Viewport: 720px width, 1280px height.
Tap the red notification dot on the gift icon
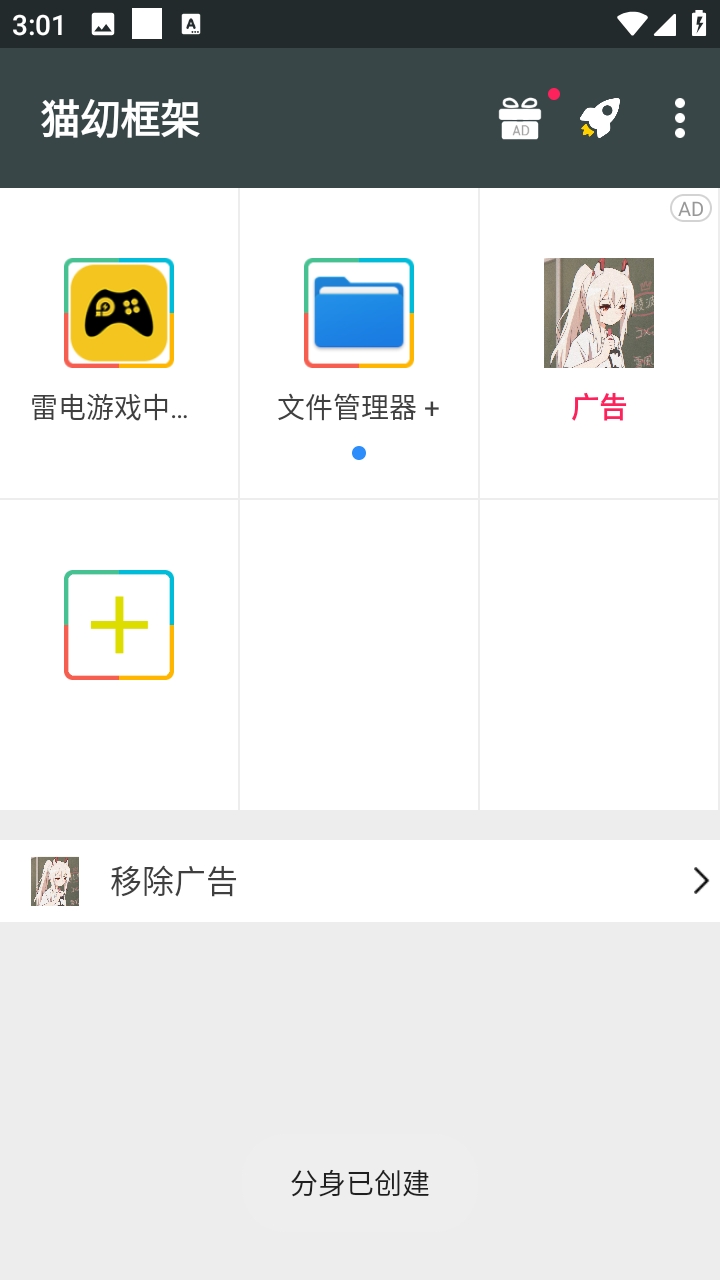point(552,94)
